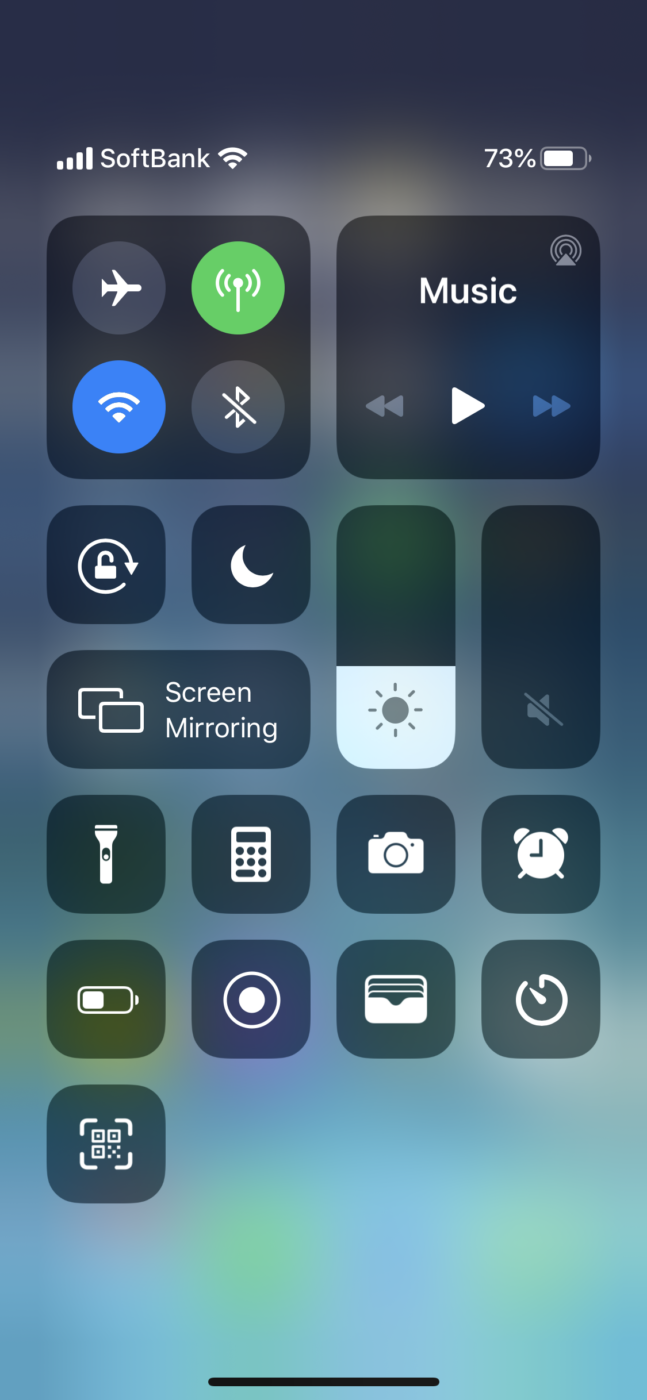The width and height of the screenshot is (647, 1400).
Task: Open Wallet
Action: pos(396,999)
